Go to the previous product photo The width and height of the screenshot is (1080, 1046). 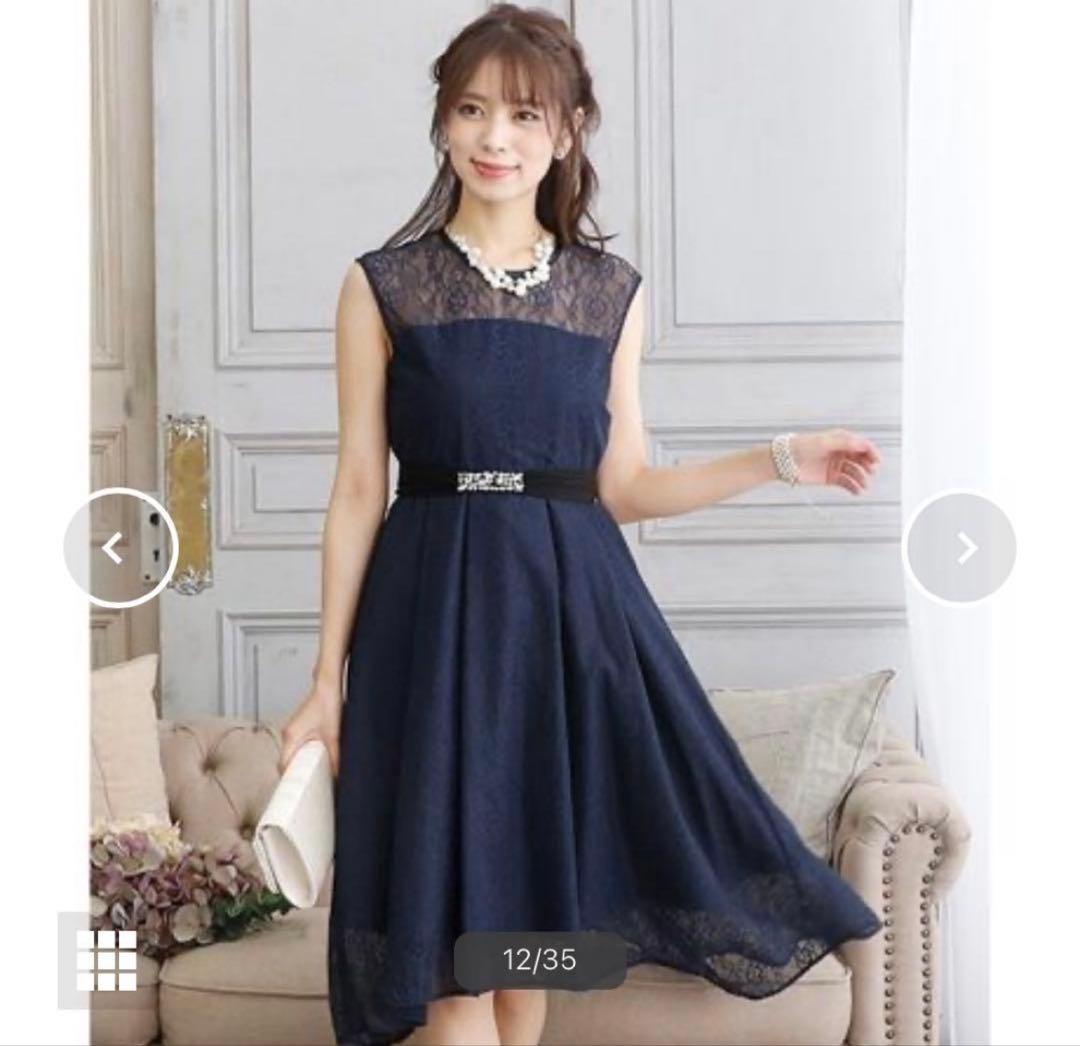120,547
